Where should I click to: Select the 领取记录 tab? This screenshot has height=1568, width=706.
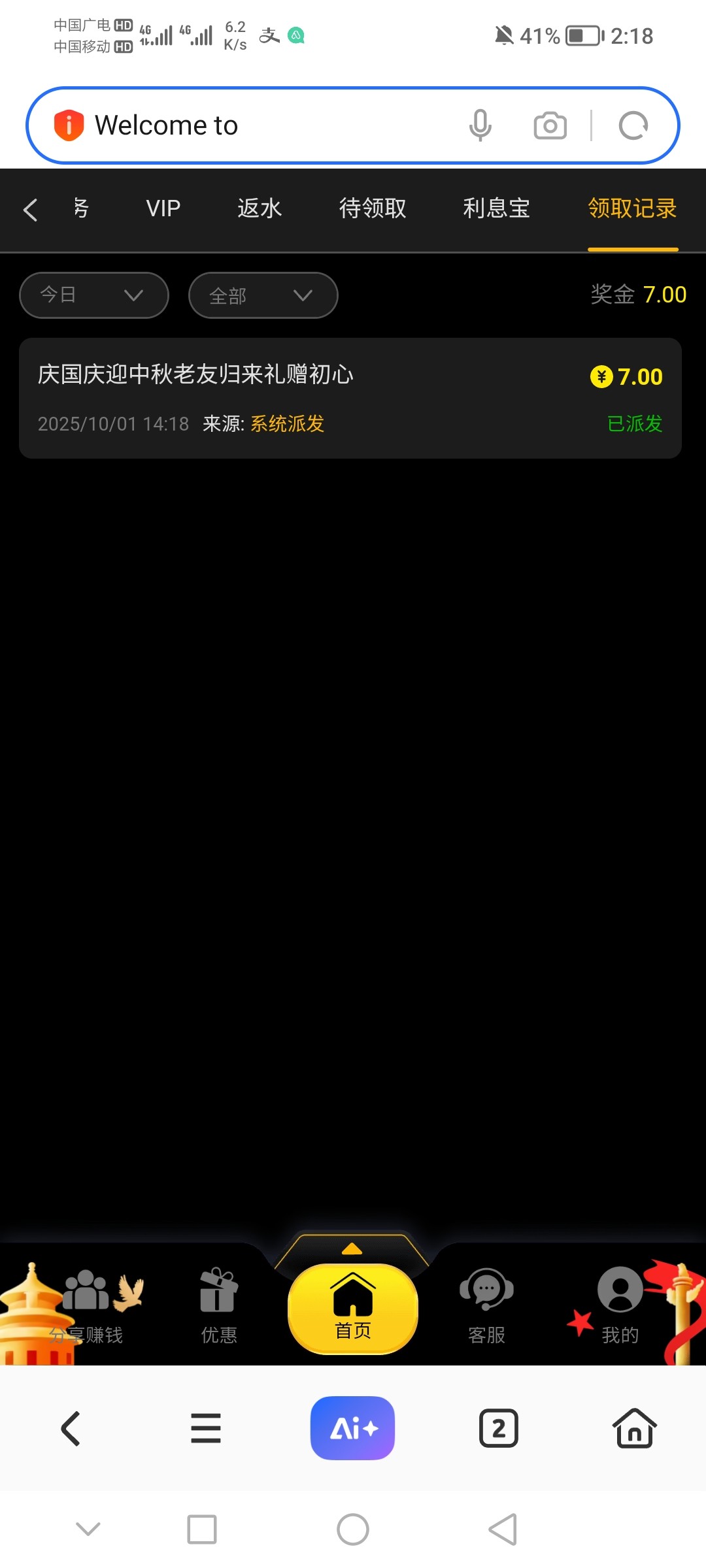coord(632,209)
